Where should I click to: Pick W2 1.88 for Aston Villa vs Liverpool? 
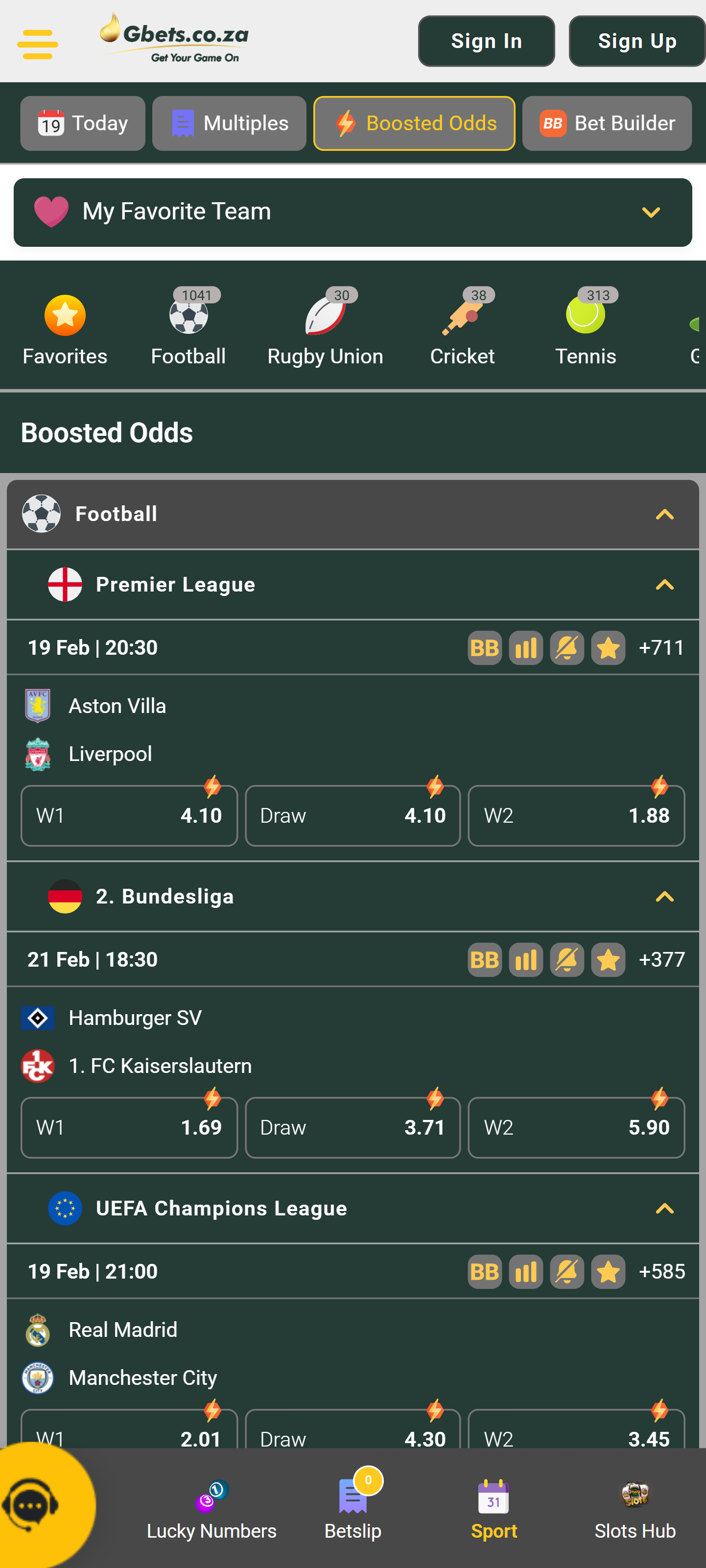(576, 815)
